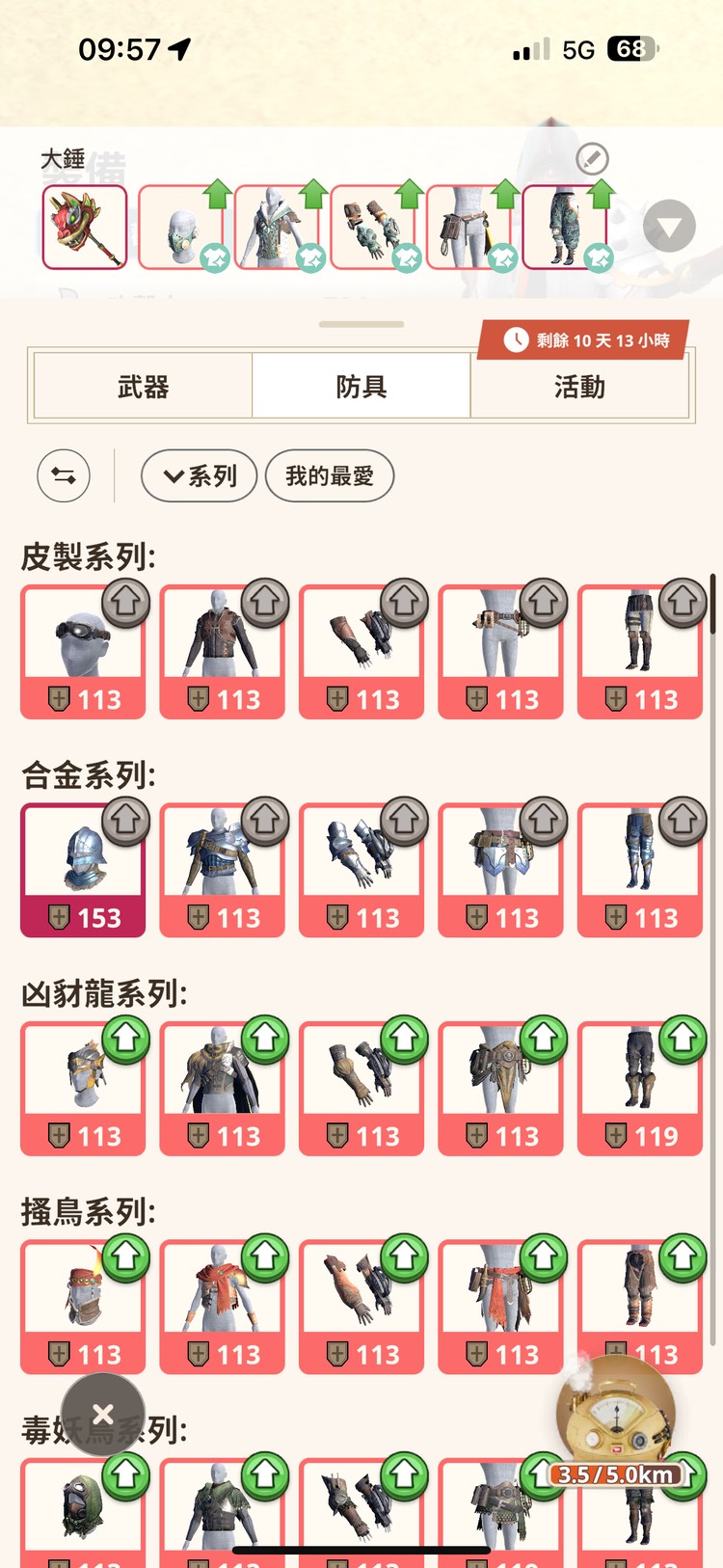
Task: Switch to the 防具 tab
Action: point(361,387)
